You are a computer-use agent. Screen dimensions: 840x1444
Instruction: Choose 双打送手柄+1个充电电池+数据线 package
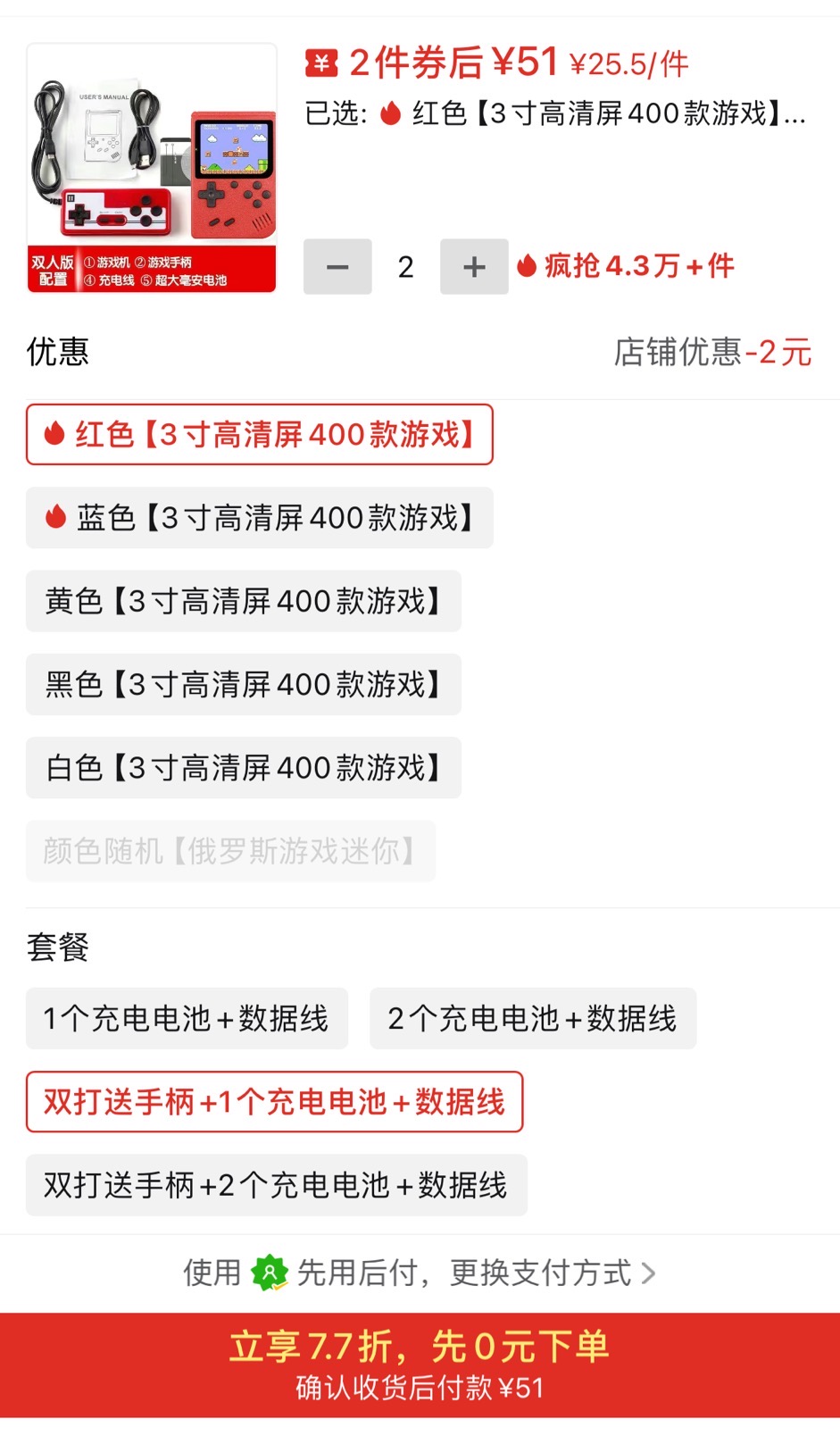[x=275, y=1102]
